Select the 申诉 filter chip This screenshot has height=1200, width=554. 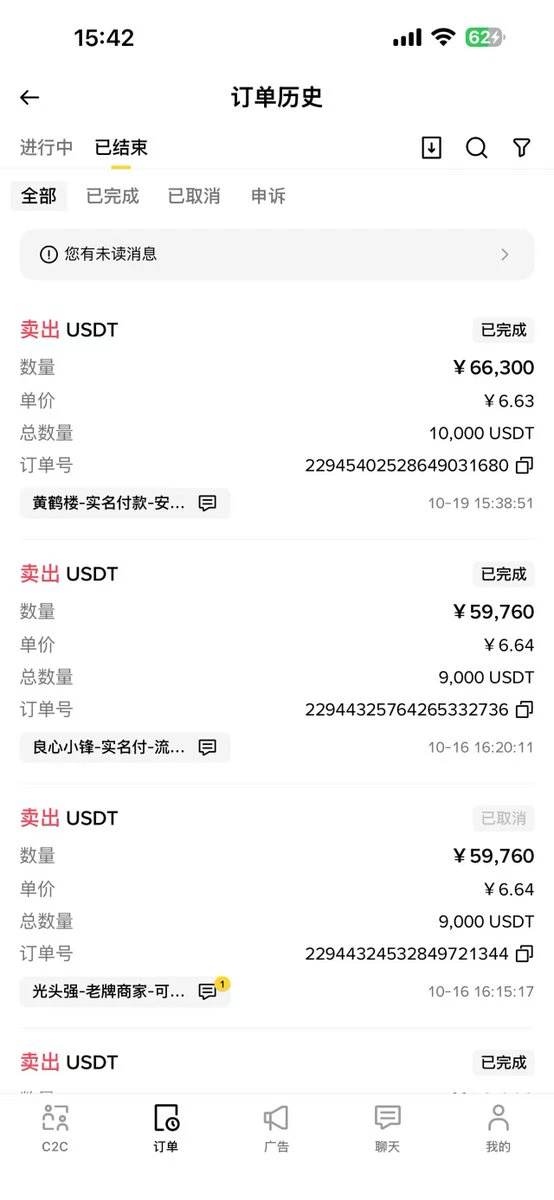(x=268, y=196)
